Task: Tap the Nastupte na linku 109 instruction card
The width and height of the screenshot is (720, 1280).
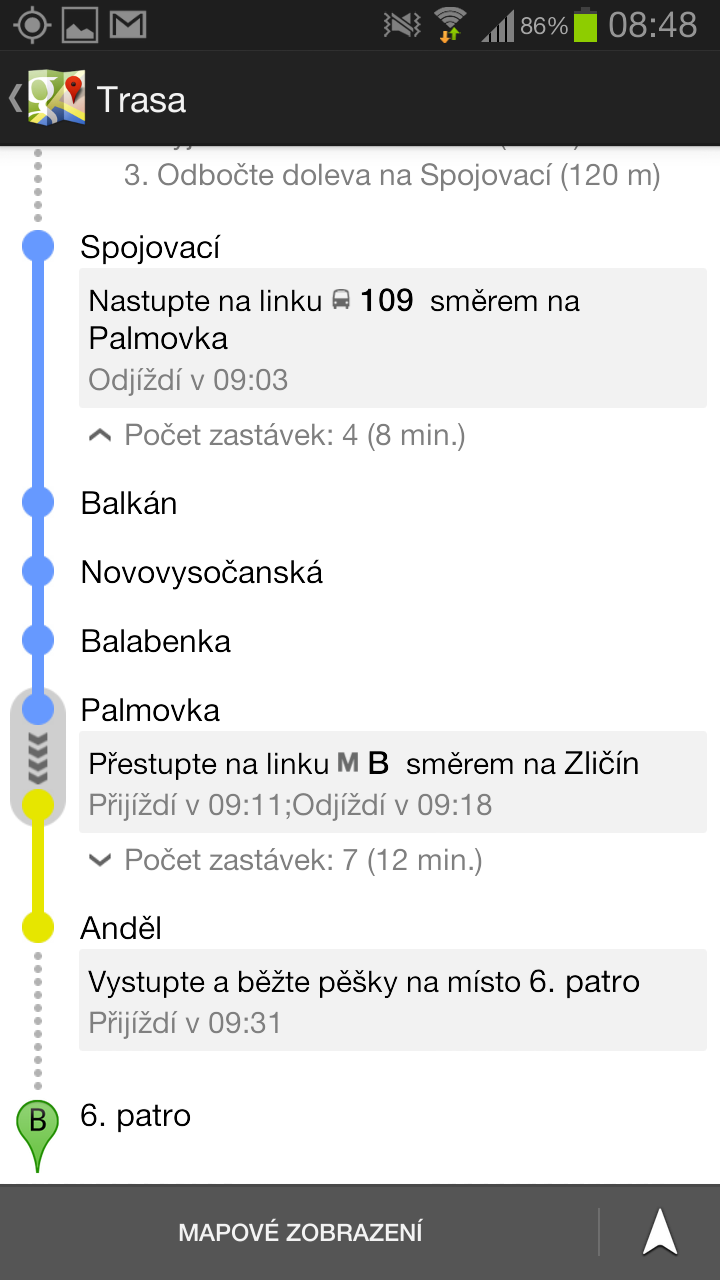Action: coord(392,337)
